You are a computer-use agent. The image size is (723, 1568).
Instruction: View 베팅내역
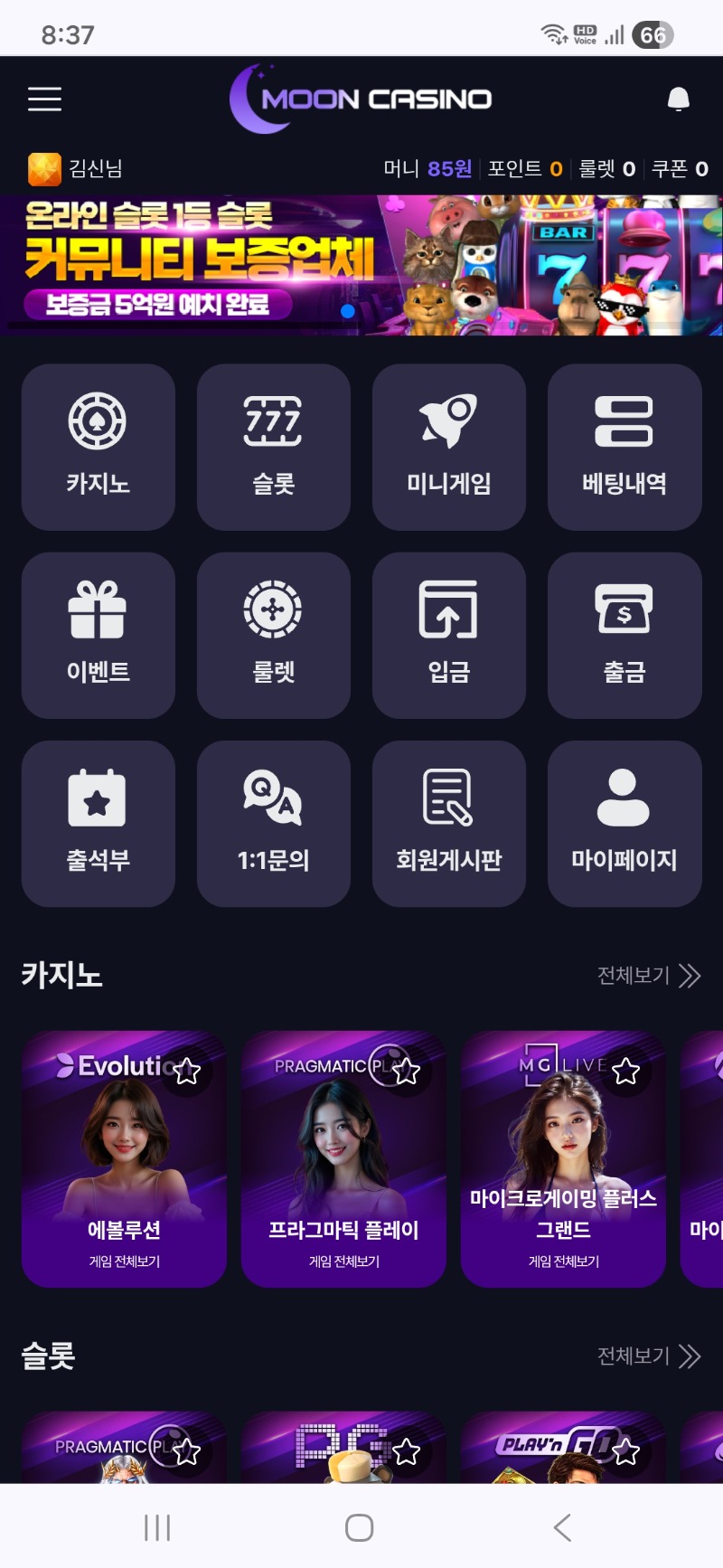point(624,447)
